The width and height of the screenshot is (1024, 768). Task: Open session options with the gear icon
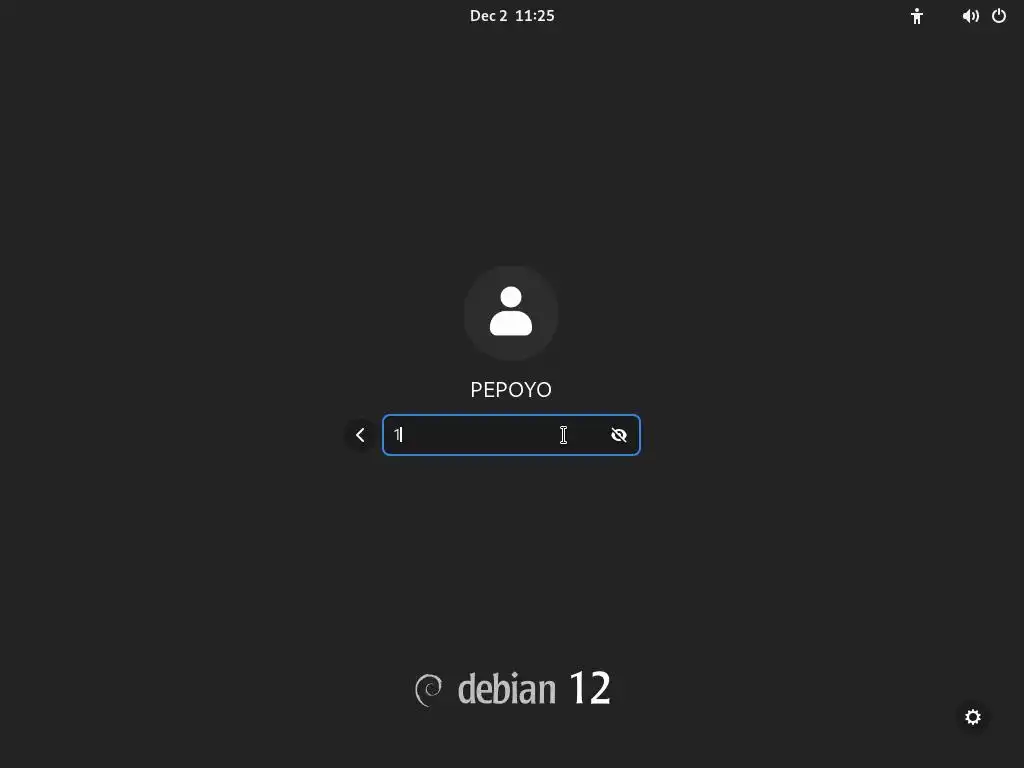tap(972, 717)
